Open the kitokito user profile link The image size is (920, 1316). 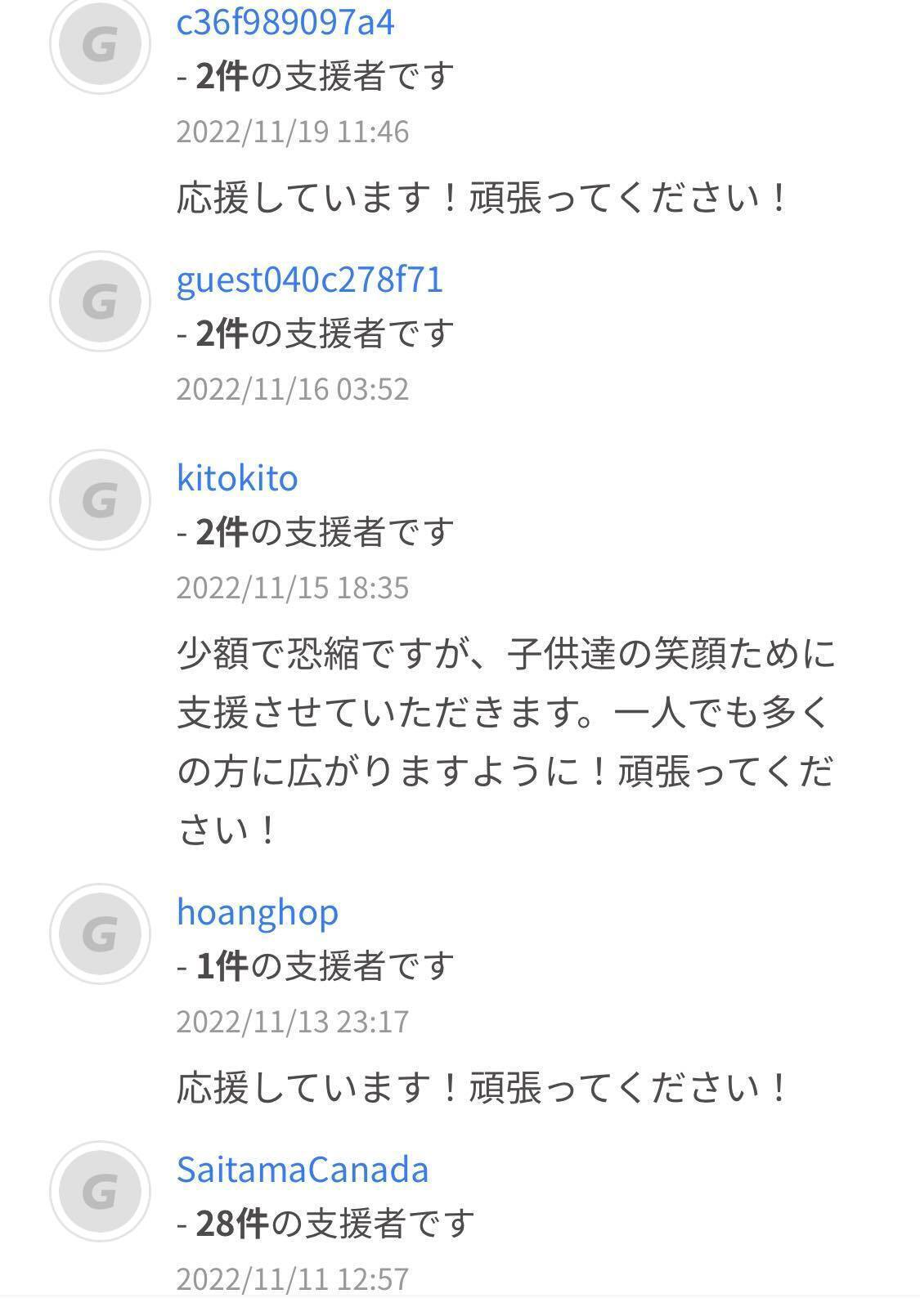[x=237, y=477]
